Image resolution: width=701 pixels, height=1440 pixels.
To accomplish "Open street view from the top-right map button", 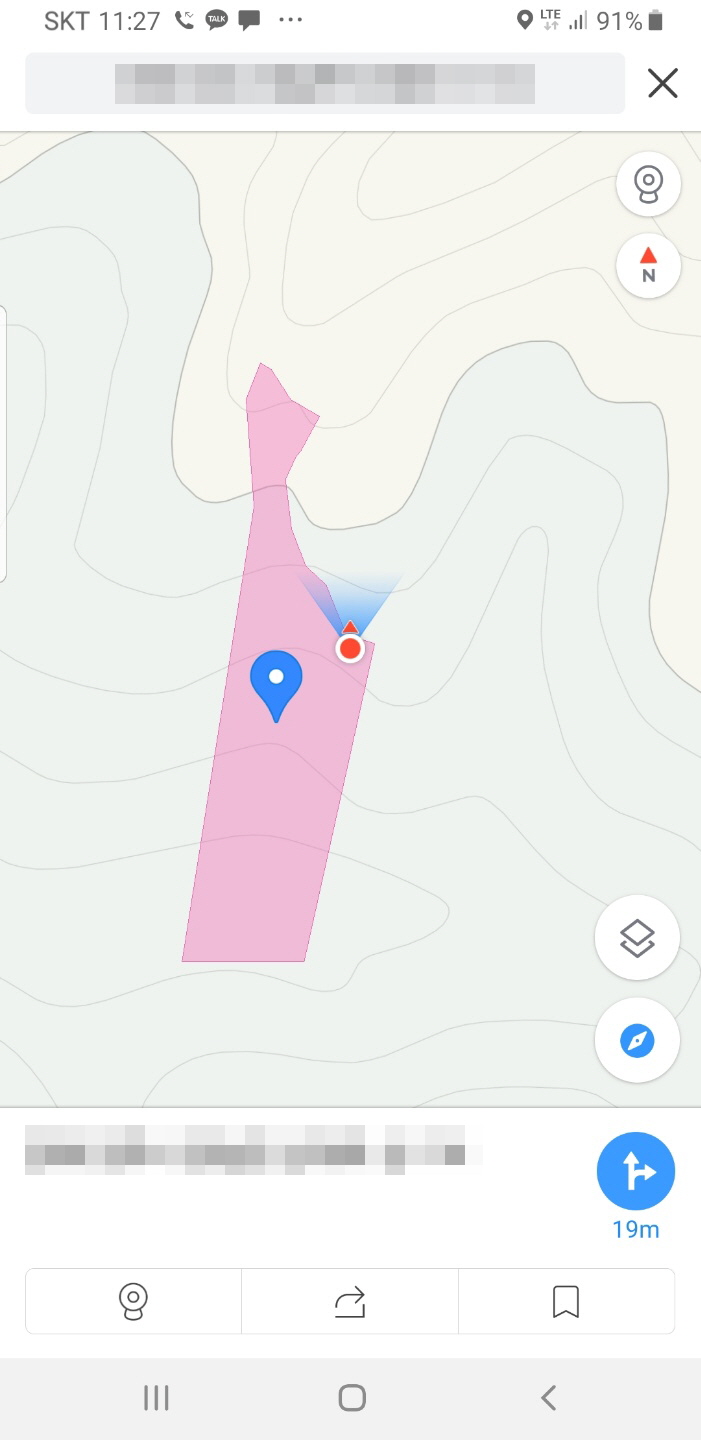I will point(649,184).
